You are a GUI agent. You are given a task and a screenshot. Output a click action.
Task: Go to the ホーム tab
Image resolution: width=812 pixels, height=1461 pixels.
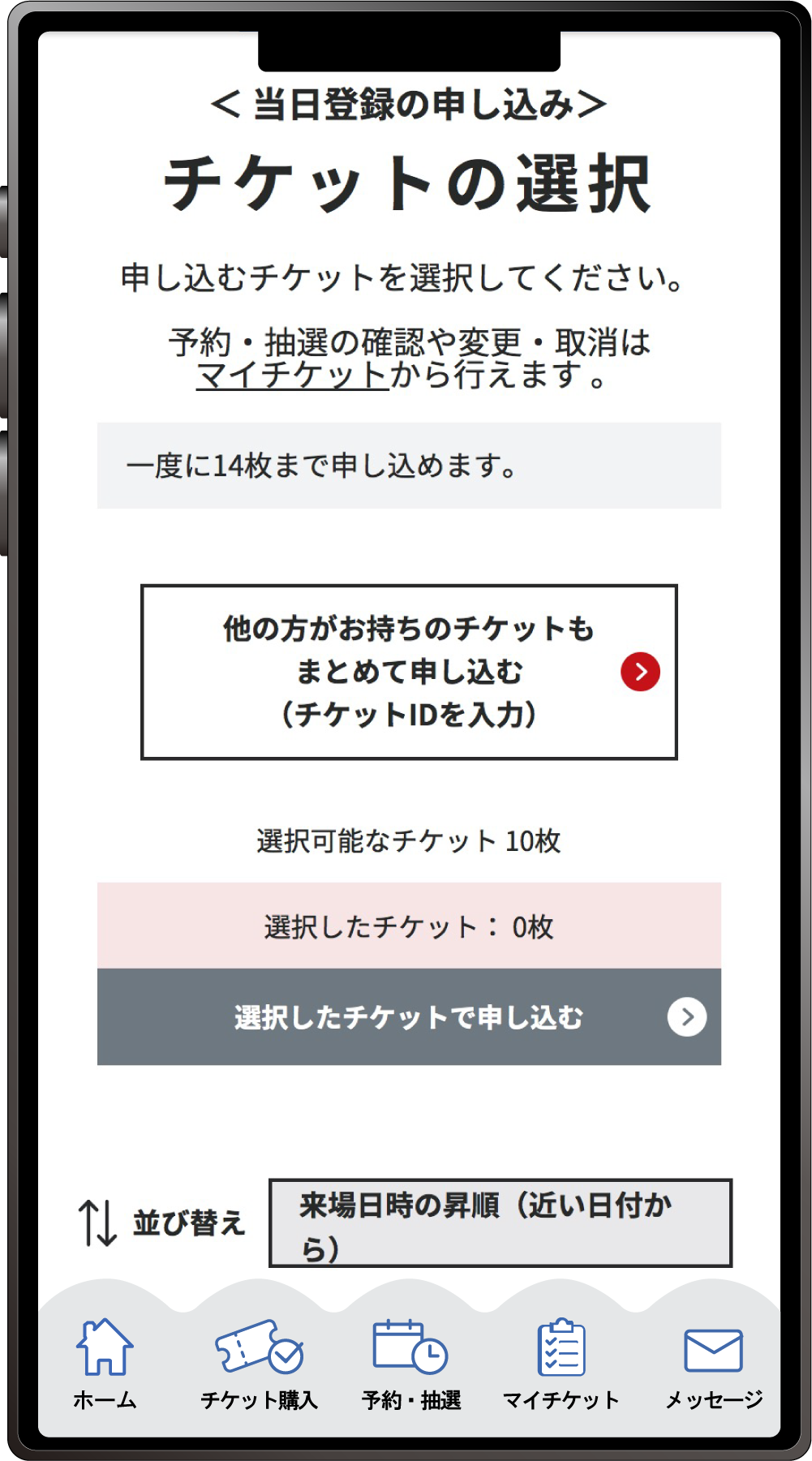[105, 1364]
